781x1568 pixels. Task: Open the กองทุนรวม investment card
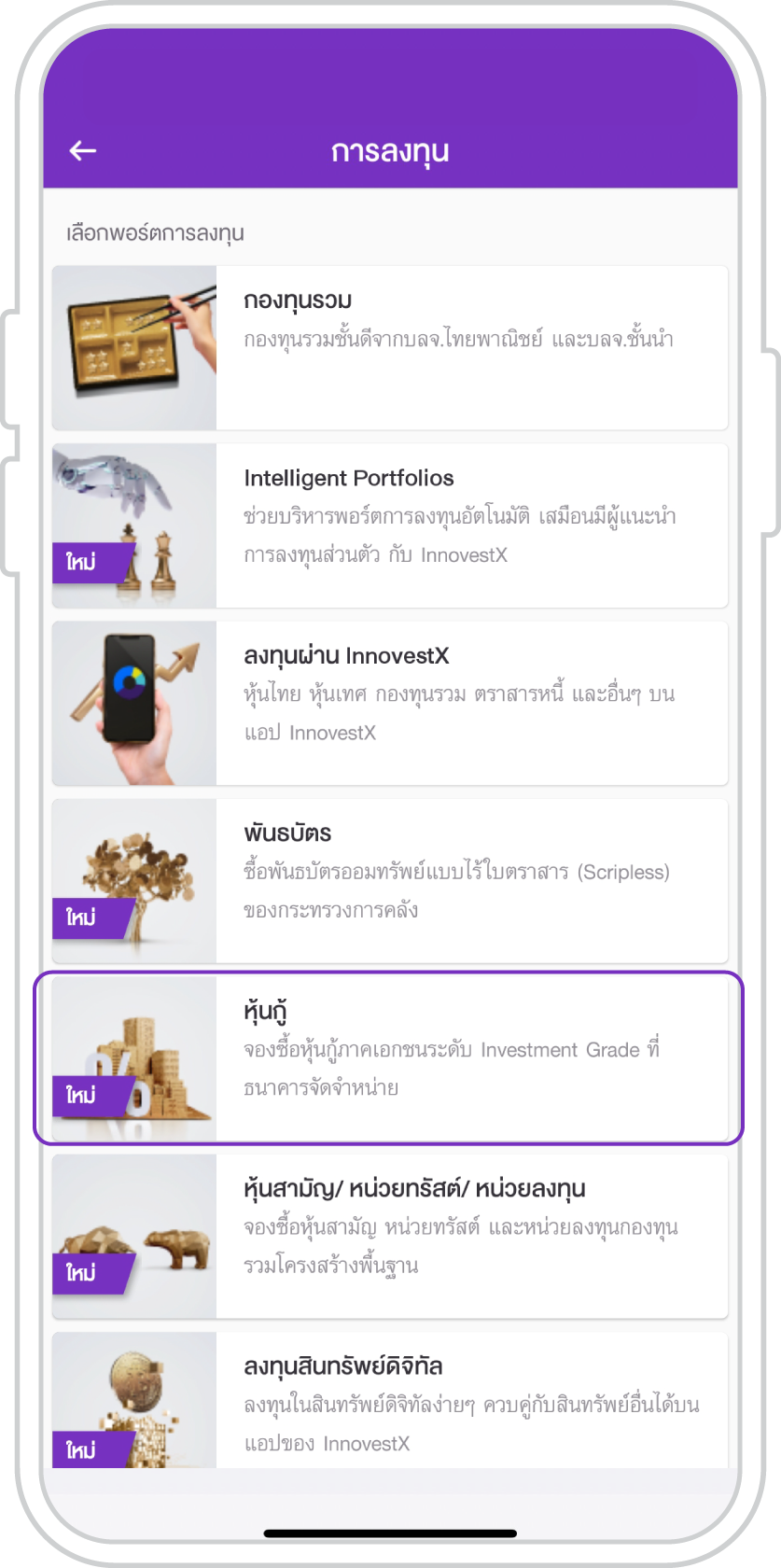(x=390, y=347)
